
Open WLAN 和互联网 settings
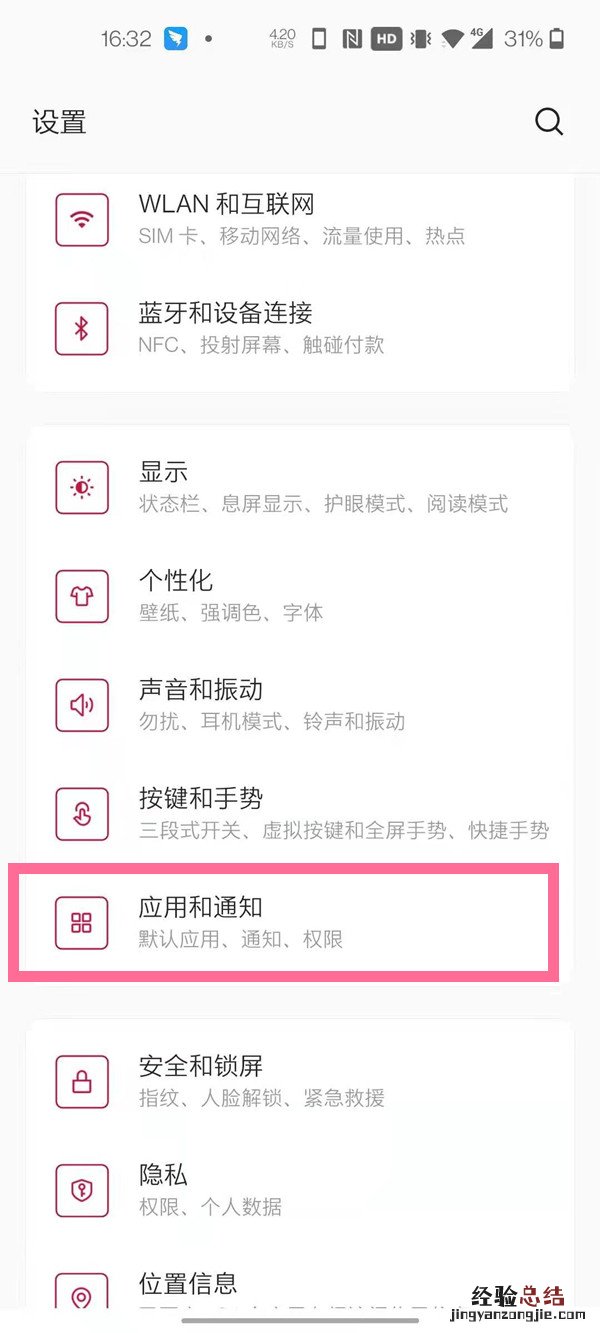coord(300,220)
